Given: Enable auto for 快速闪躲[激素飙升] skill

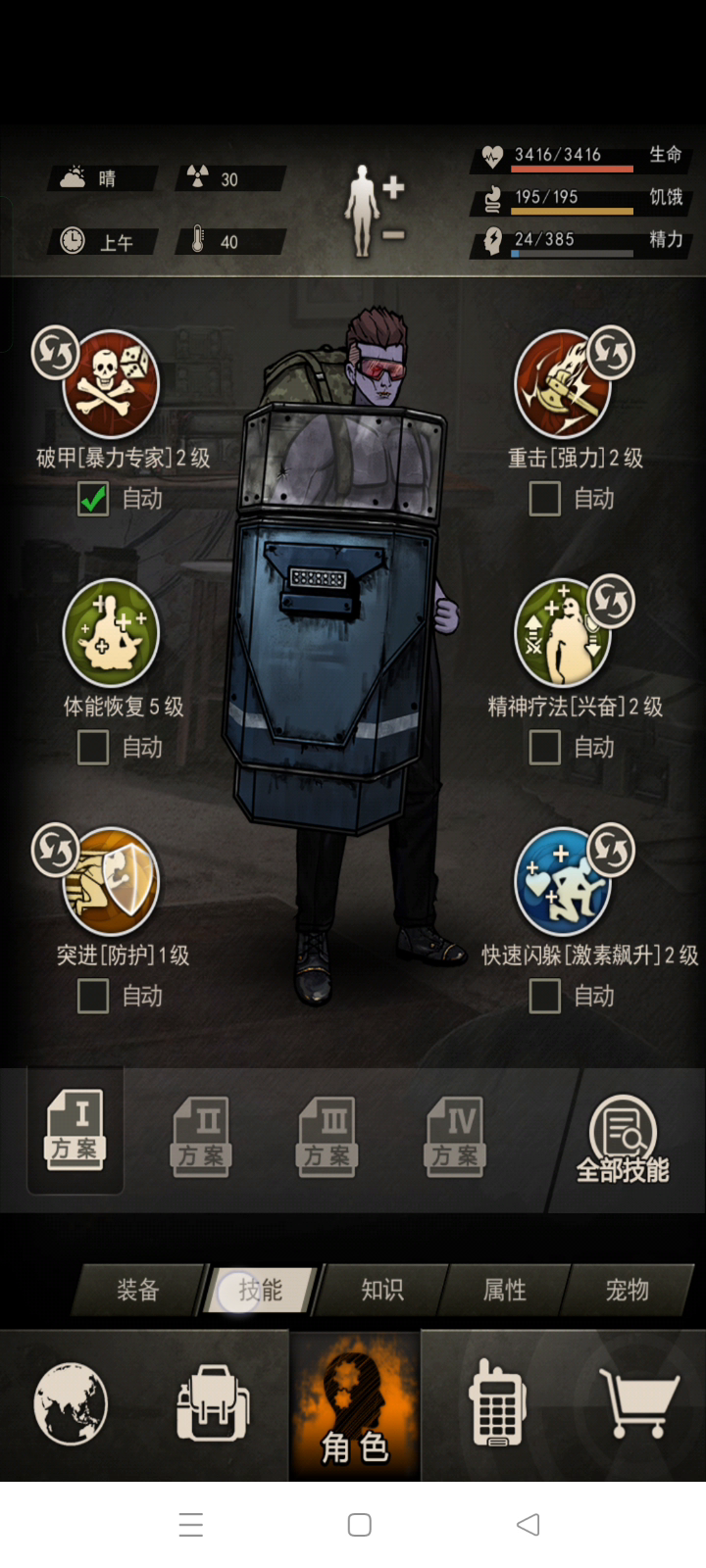Looking at the screenshot, I should 544,998.
